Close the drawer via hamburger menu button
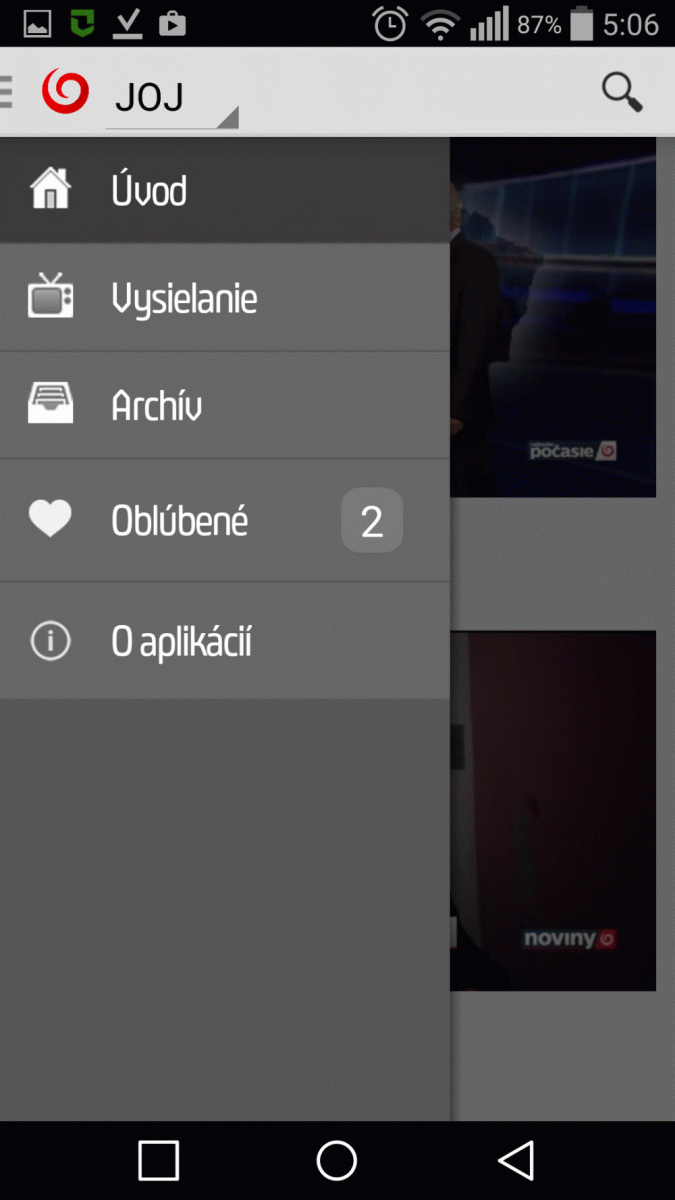 tap(6, 92)
